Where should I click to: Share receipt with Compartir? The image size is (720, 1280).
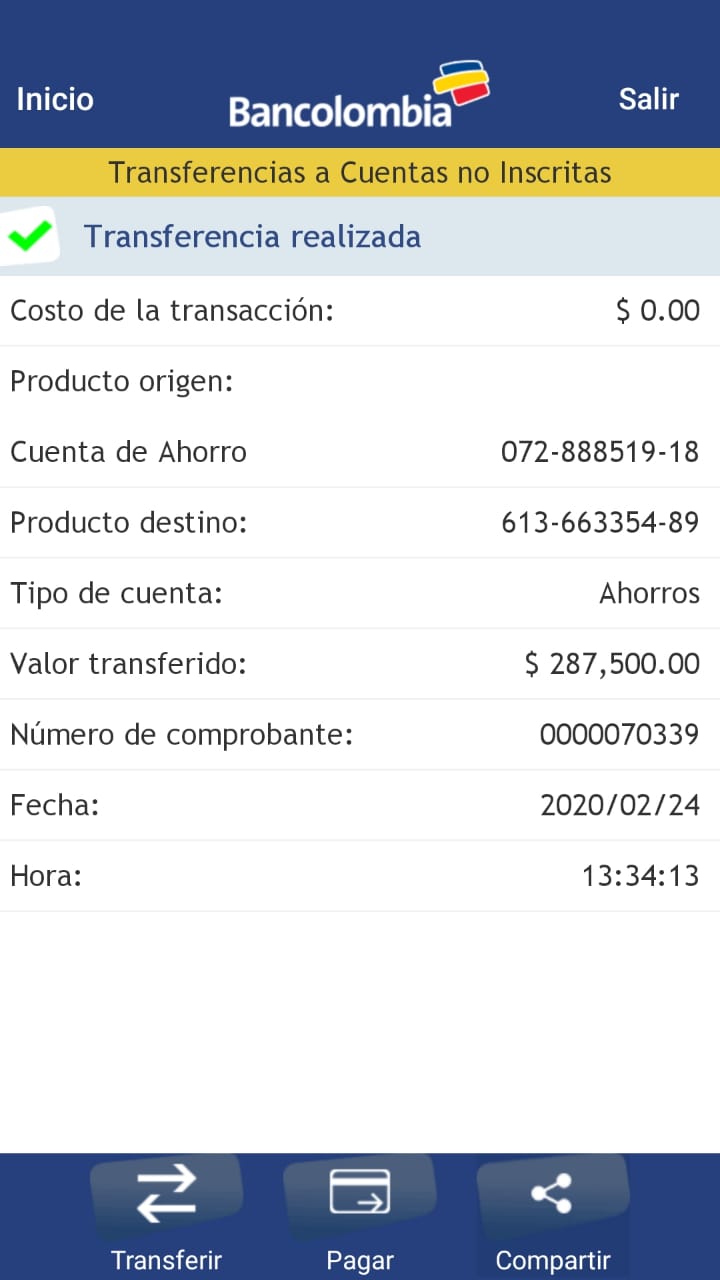552,1213
